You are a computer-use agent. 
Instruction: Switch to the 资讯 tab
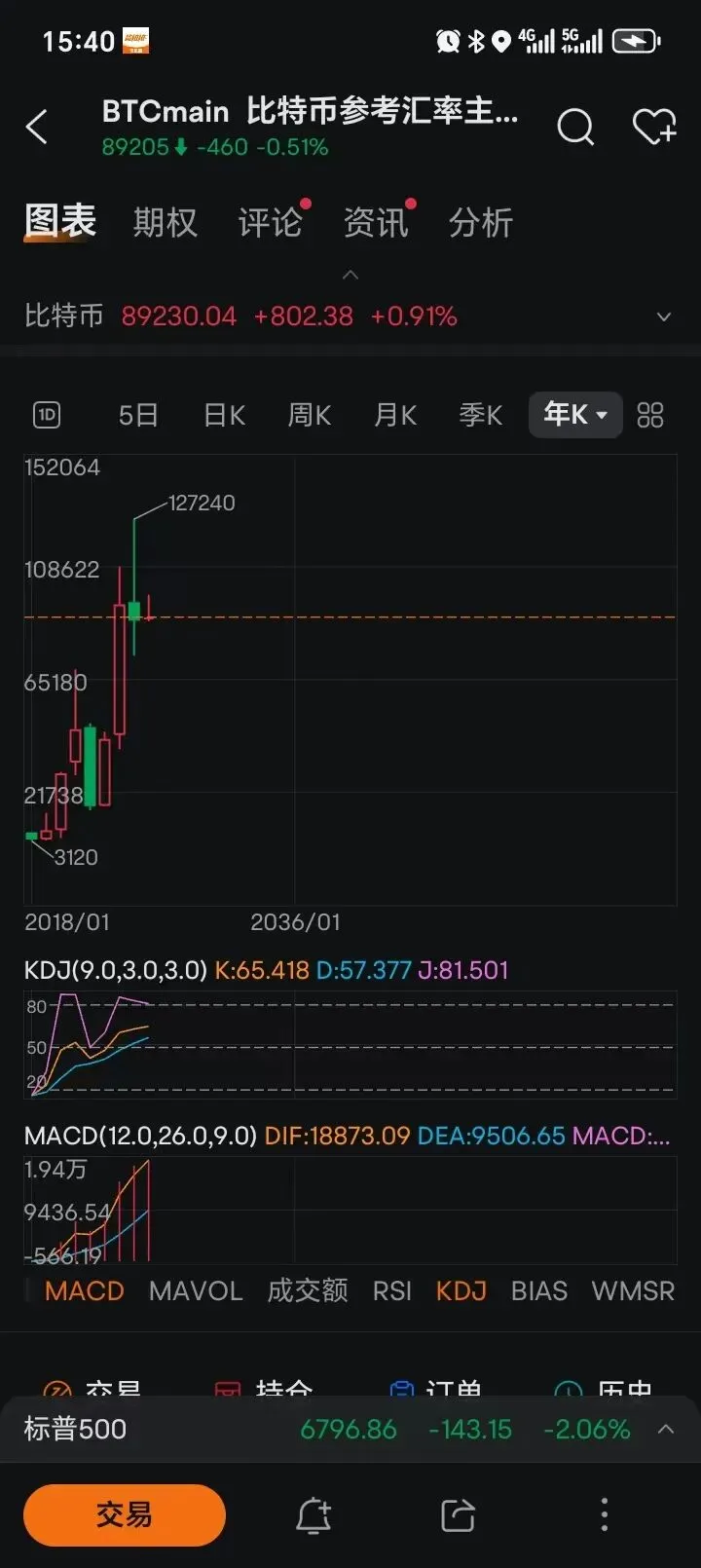(375, 223)
